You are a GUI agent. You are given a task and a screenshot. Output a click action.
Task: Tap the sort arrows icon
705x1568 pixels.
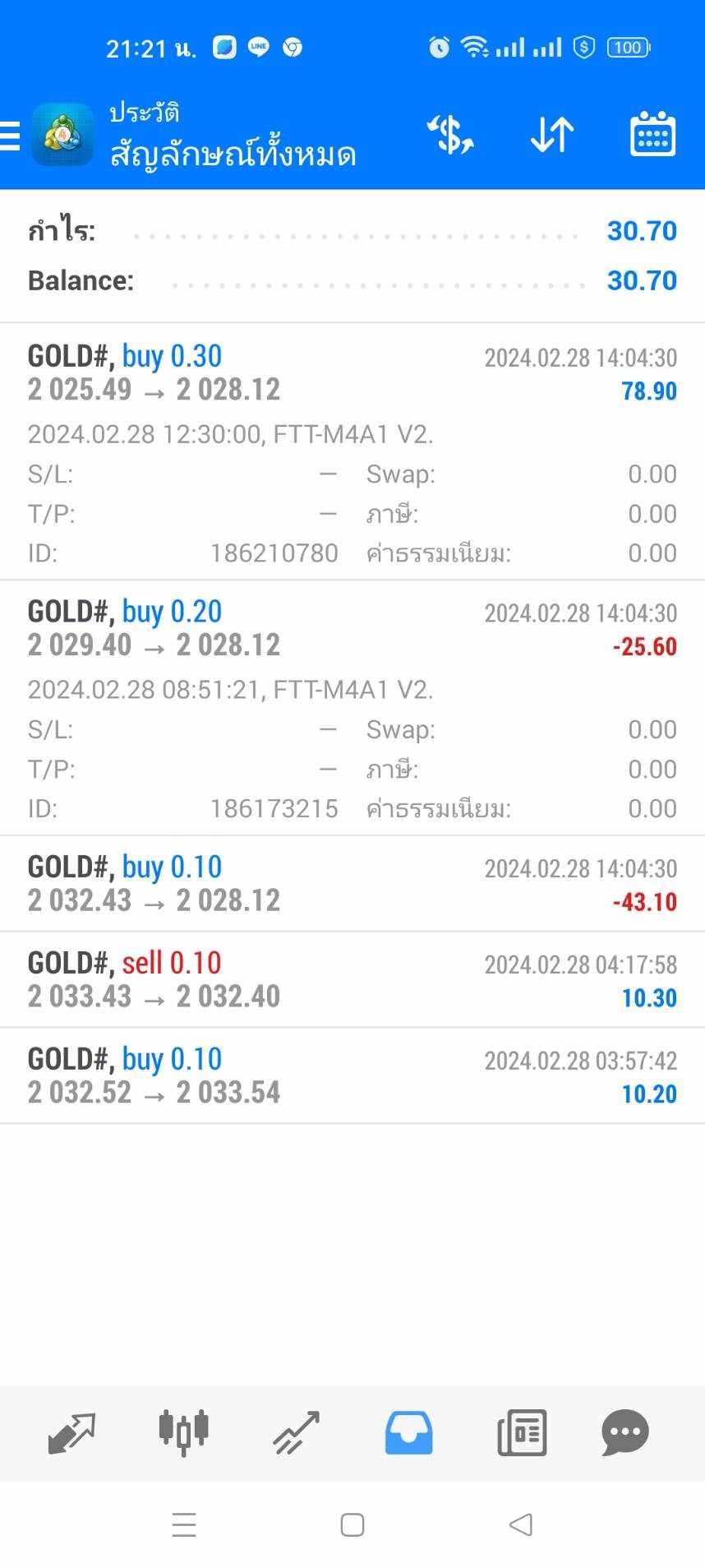[551, 135]
